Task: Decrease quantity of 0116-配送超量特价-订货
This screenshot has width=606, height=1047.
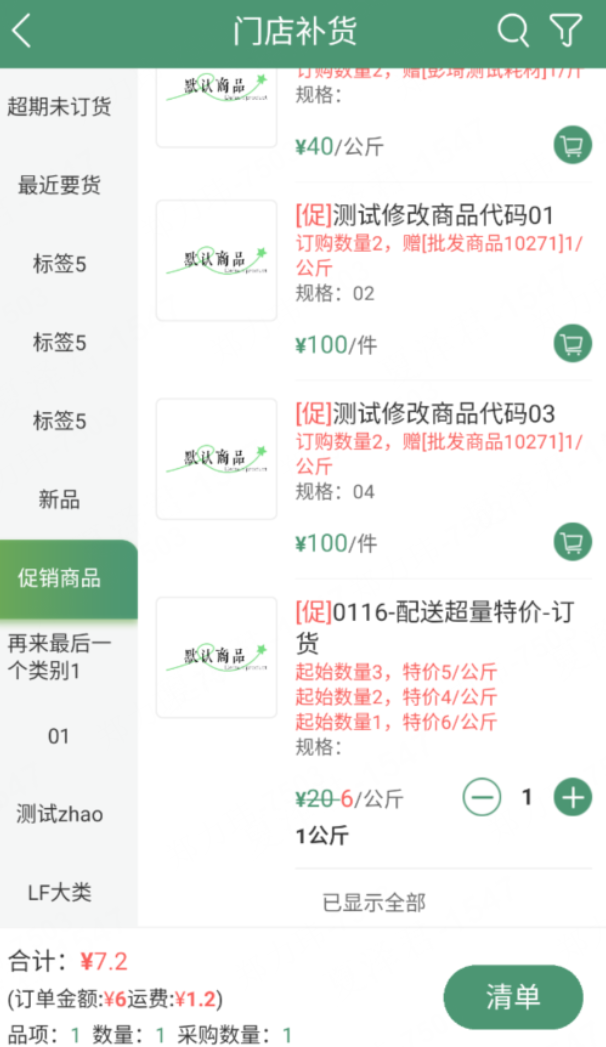Action: pos(482,797)
